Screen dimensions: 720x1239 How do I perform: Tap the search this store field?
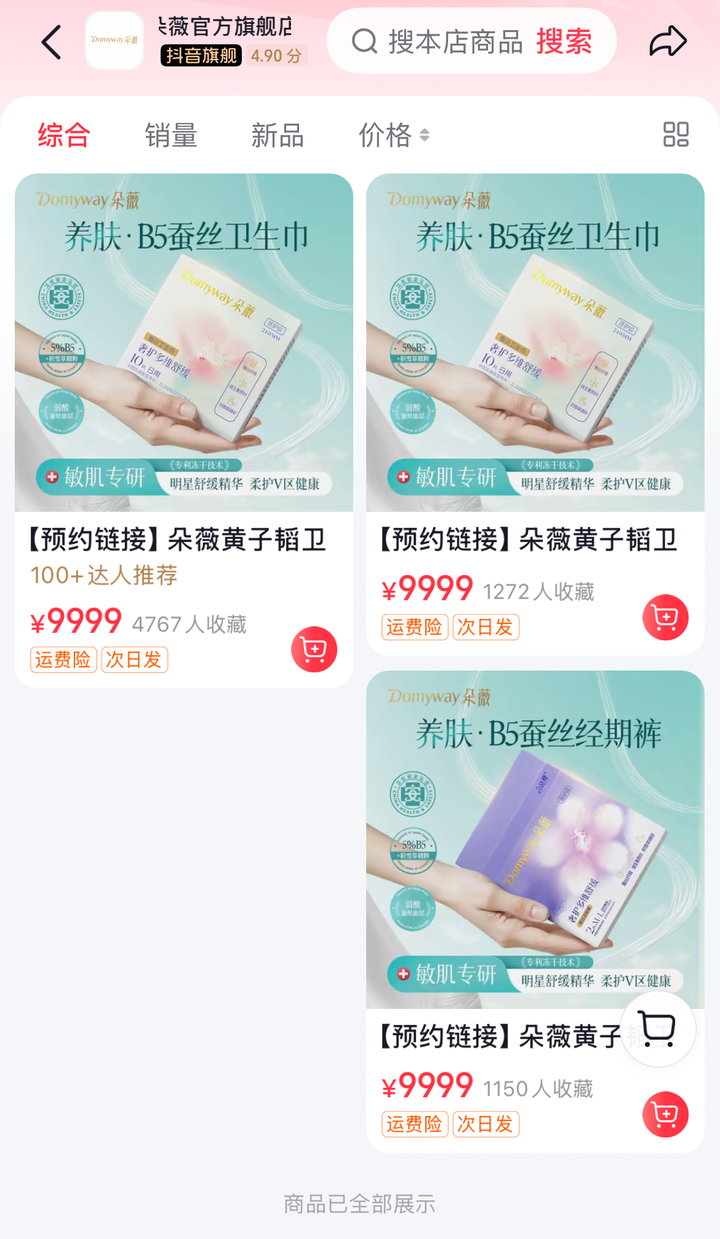(440, 41)
